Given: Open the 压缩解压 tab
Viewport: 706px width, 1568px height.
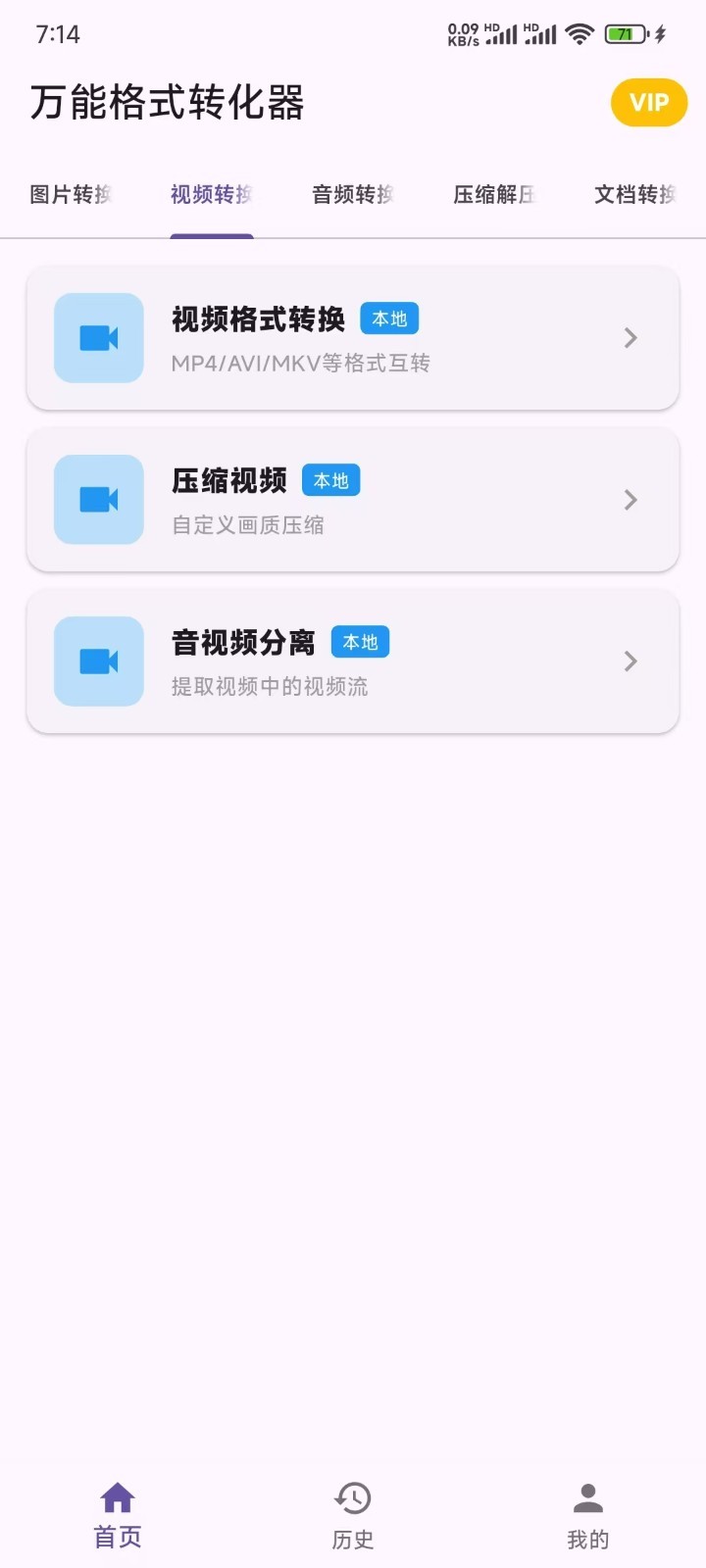Looking at the screenshot, I should point(494,194).
